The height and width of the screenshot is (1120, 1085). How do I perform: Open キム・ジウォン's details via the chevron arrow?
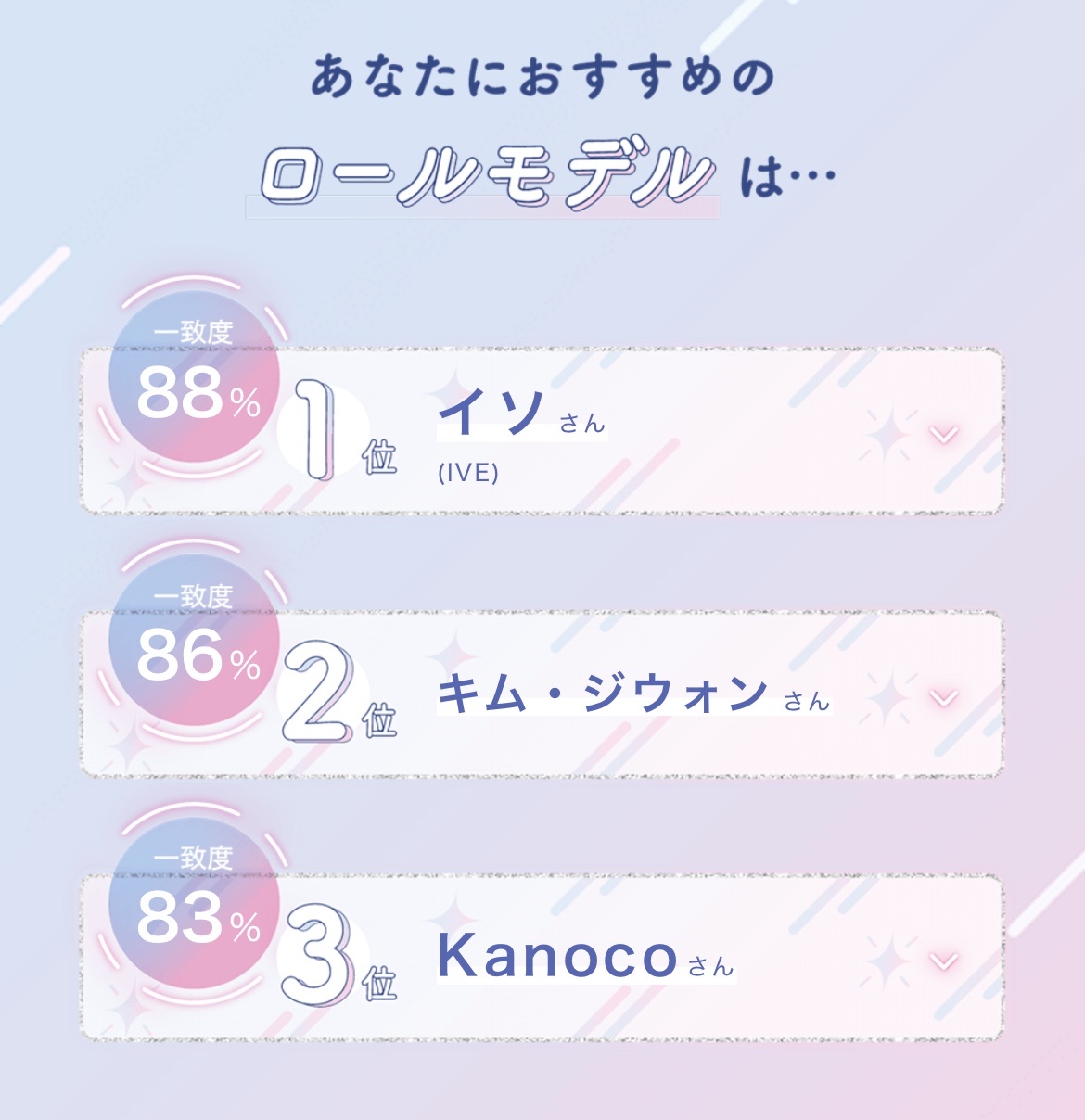(x=944, y=697)
